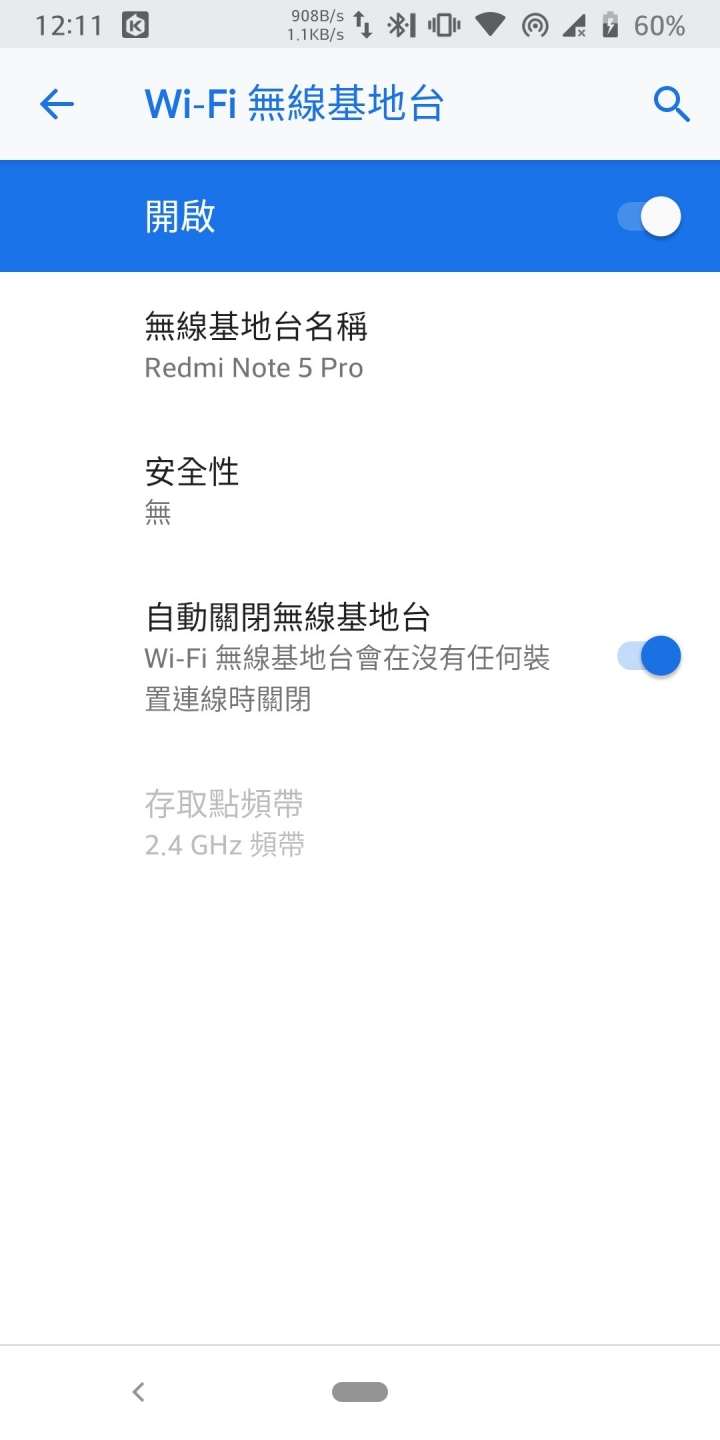
Task: Tap the system back button in navigation bar
Action: click(x=139, y=1391)
